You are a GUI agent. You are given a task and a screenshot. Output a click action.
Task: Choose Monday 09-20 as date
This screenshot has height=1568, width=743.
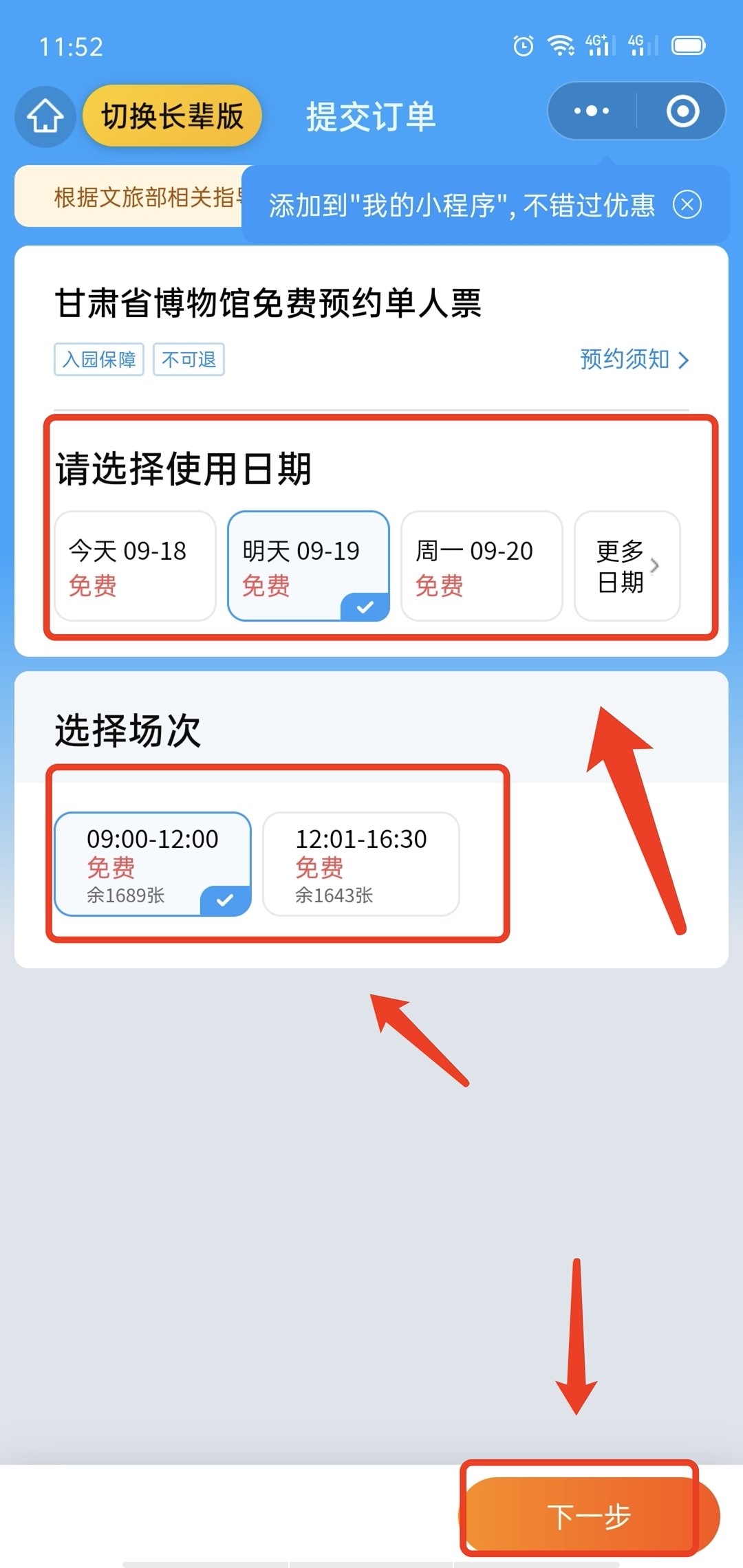point(482,566)
